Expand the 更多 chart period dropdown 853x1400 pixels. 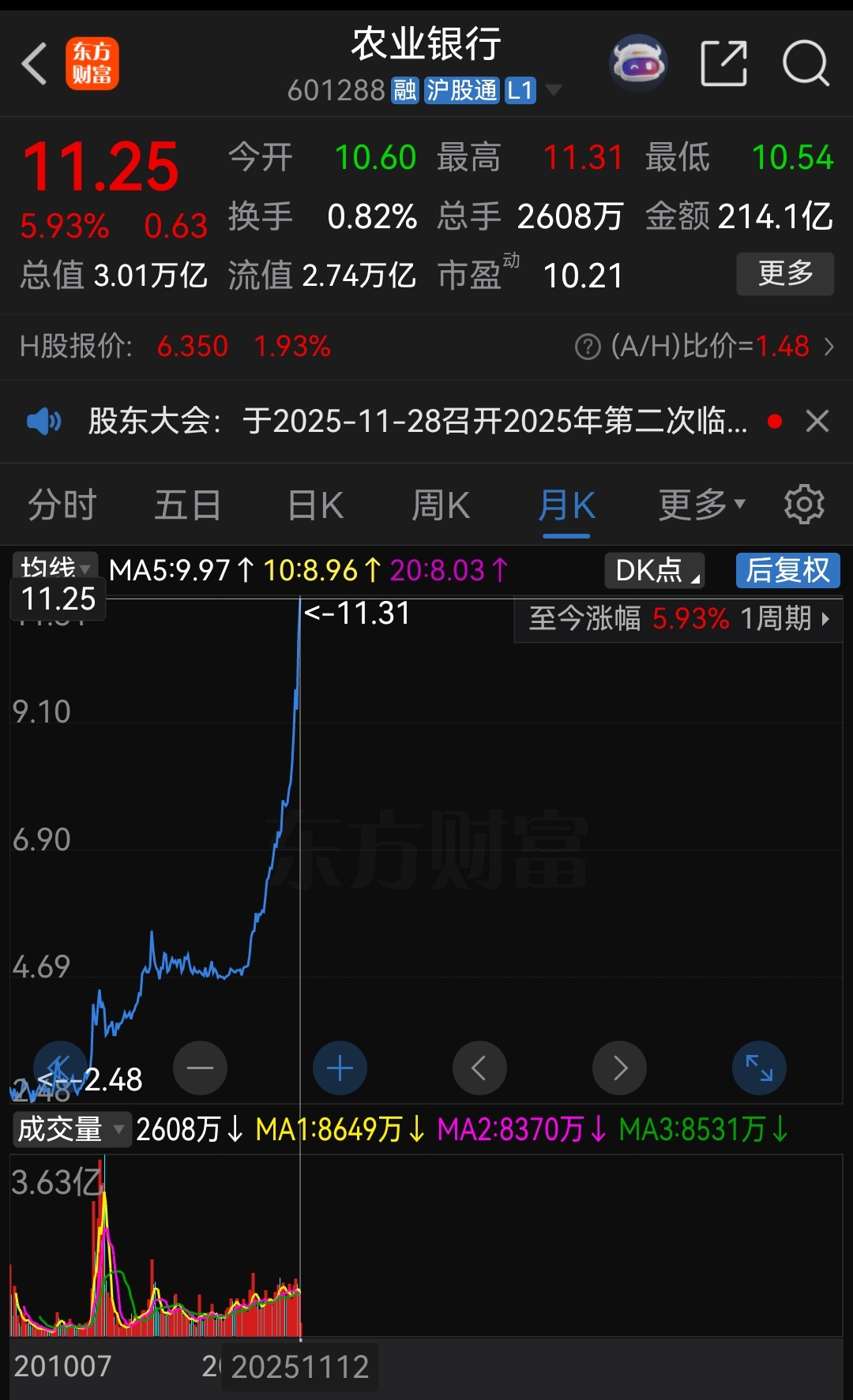point(701,505)
